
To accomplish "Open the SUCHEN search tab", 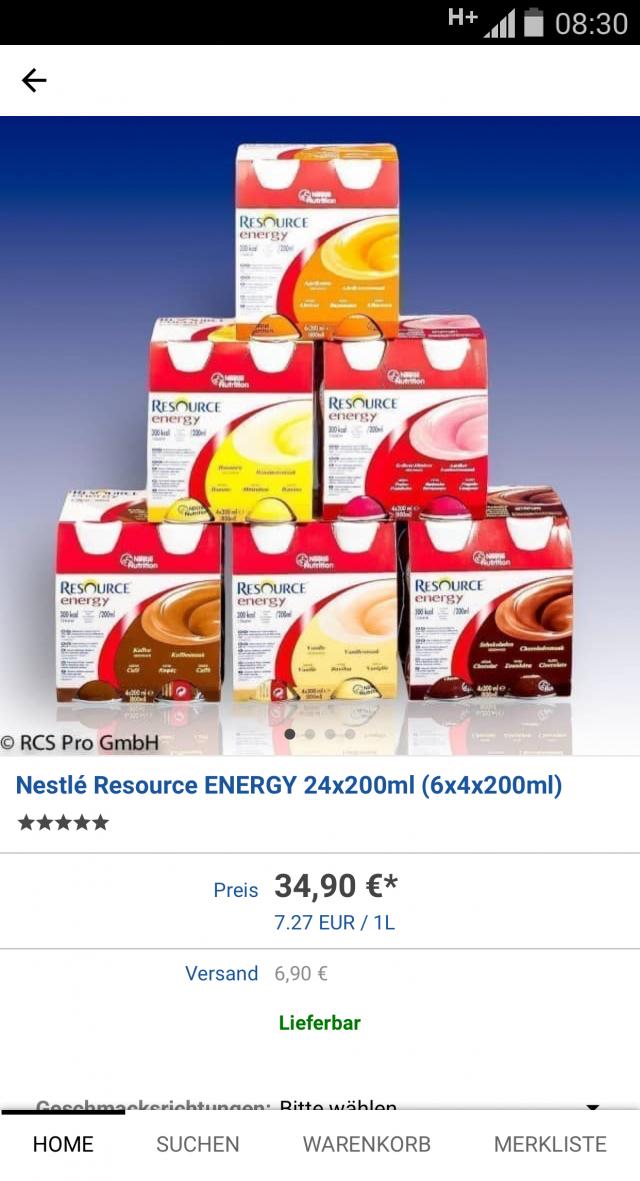I will 197,1144.
